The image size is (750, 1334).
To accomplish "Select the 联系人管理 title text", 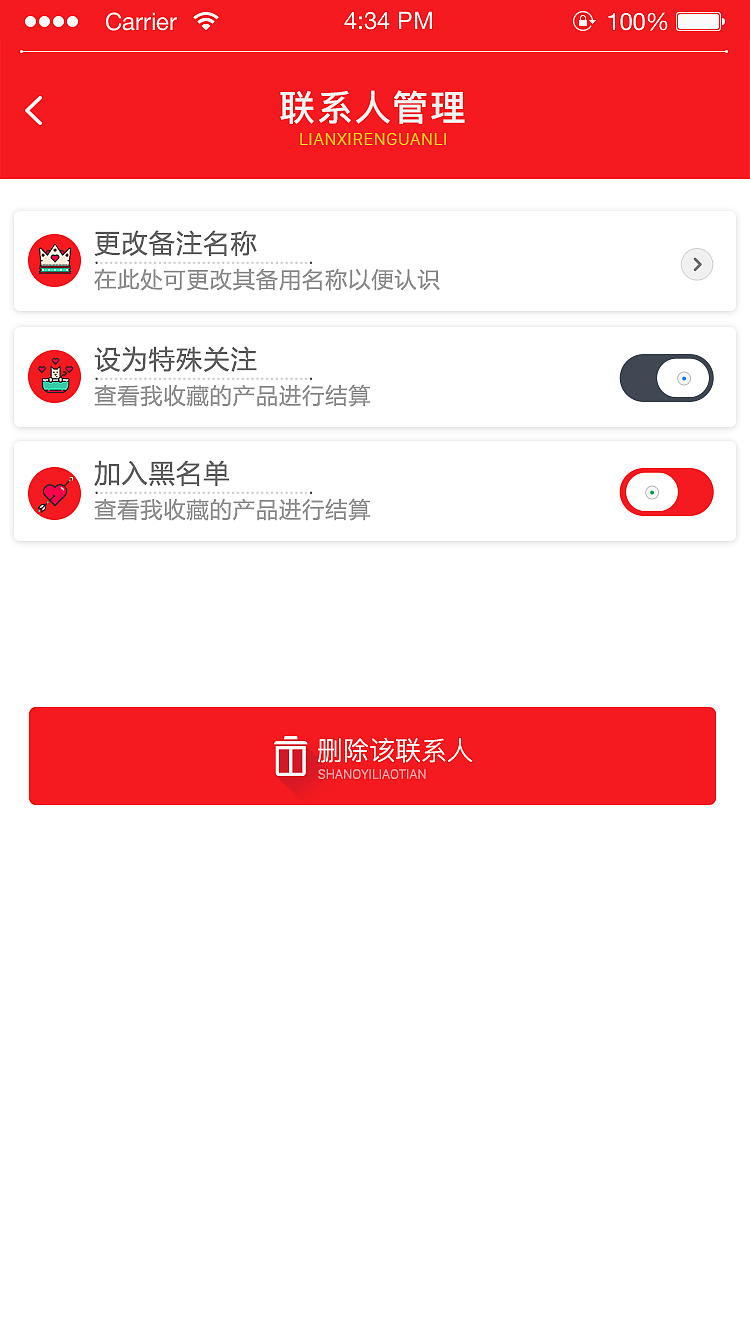I will pos(373,108).
